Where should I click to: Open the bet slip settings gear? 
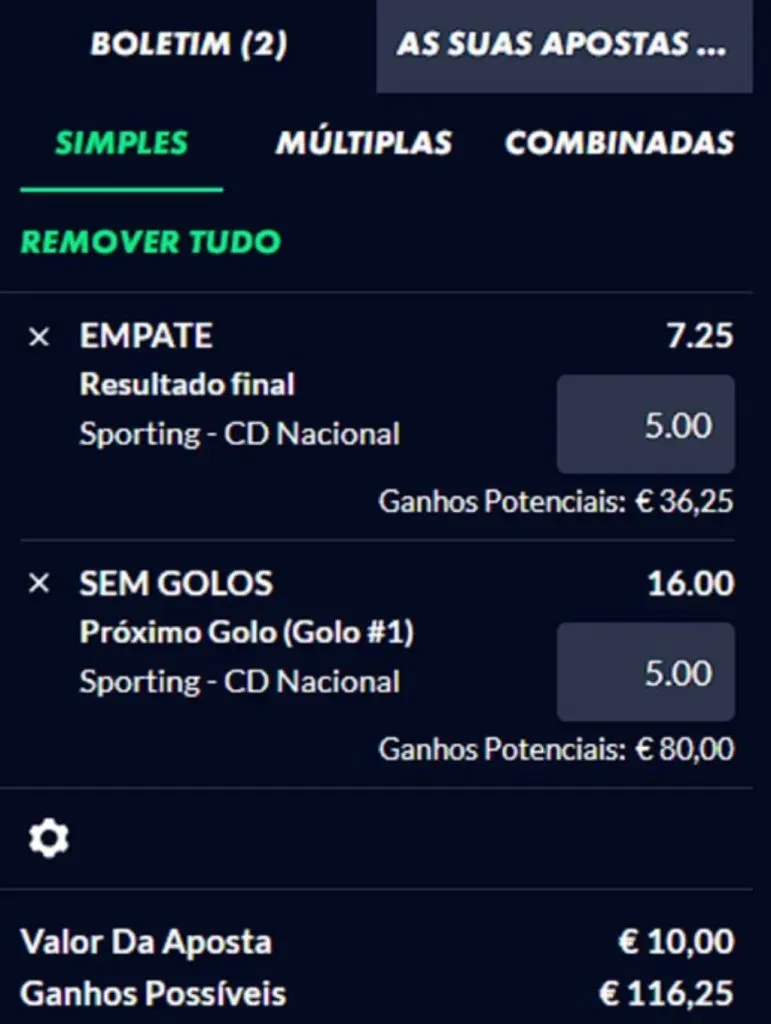click(48, 839)
